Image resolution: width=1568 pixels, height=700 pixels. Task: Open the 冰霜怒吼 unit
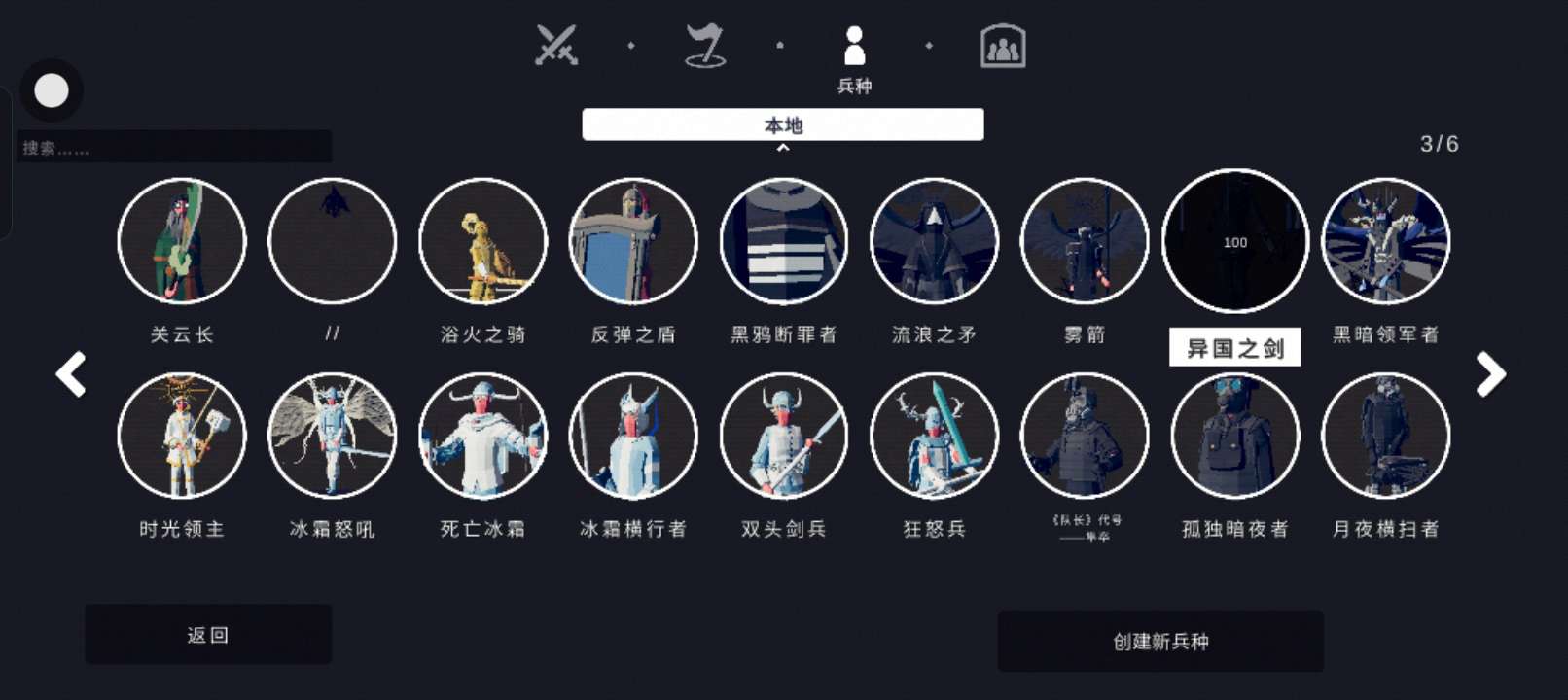(332, 436)
